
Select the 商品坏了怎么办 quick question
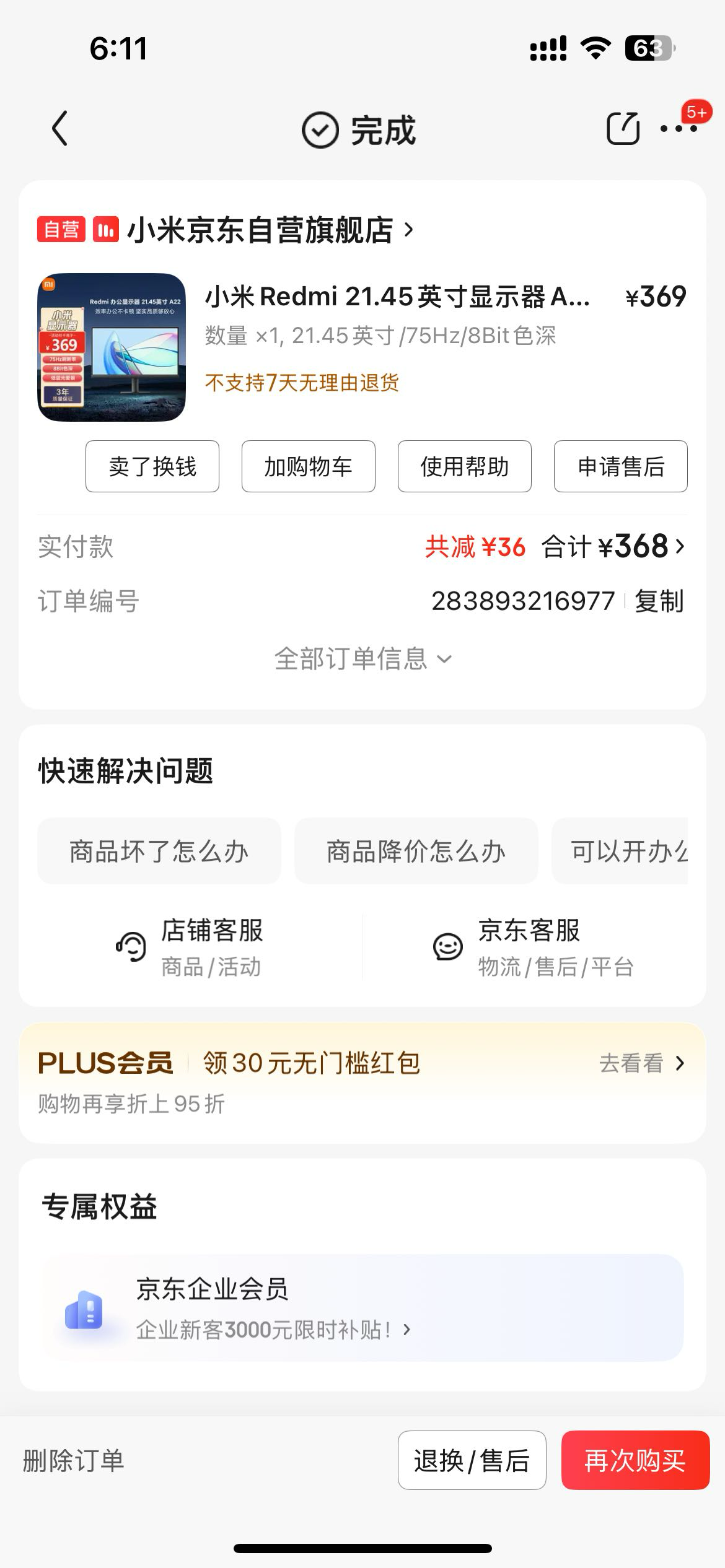click(x=159, y=851)
